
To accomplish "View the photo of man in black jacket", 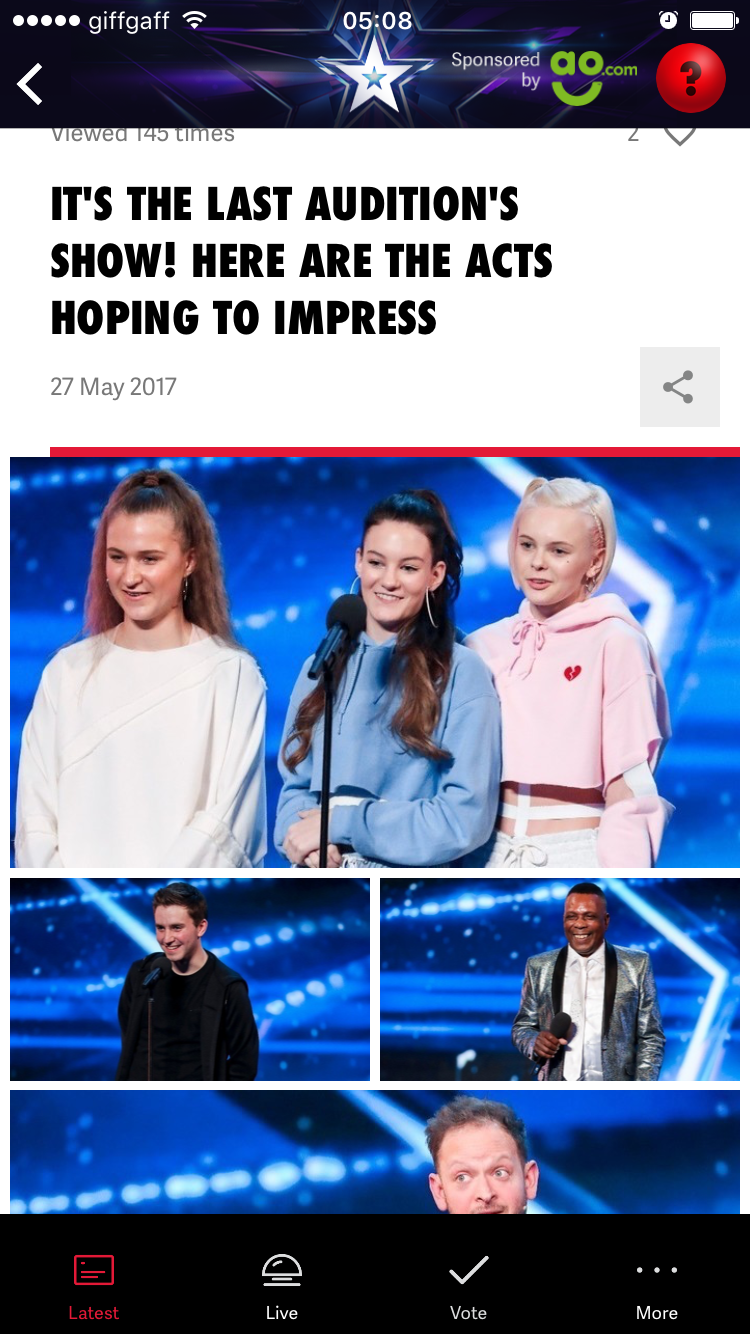I will click(190, 979).
